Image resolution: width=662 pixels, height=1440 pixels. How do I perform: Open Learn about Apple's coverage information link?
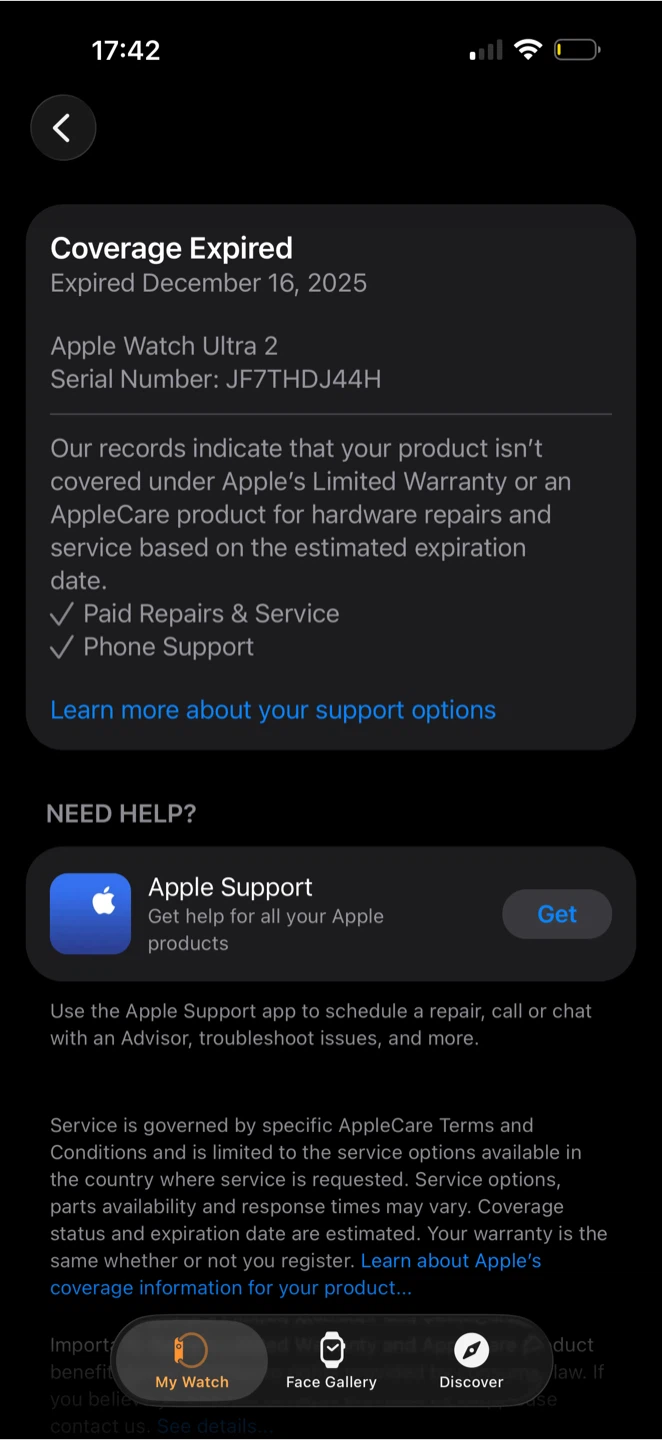[x=296, y=1274]
